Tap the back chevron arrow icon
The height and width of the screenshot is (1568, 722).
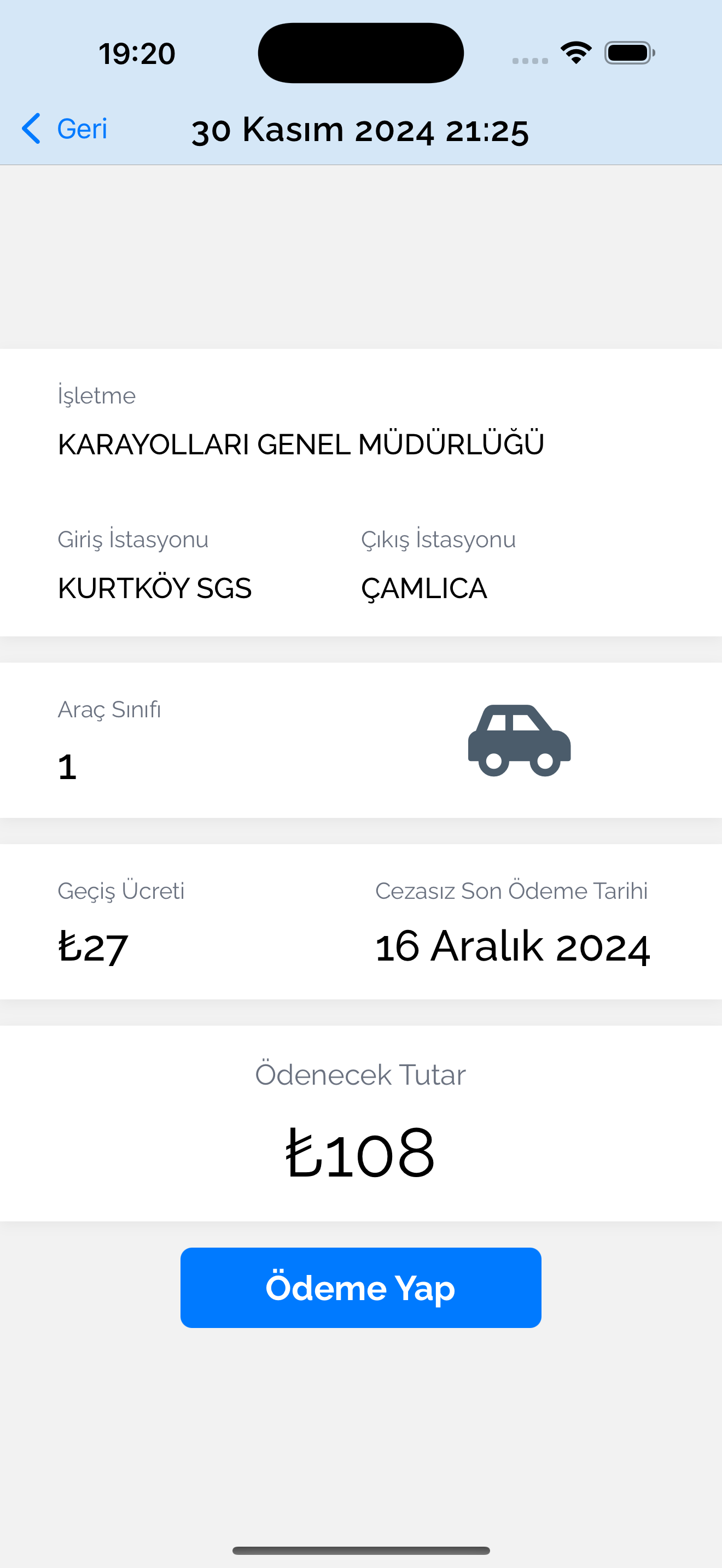pyautogui.click(x=31, y=128)
